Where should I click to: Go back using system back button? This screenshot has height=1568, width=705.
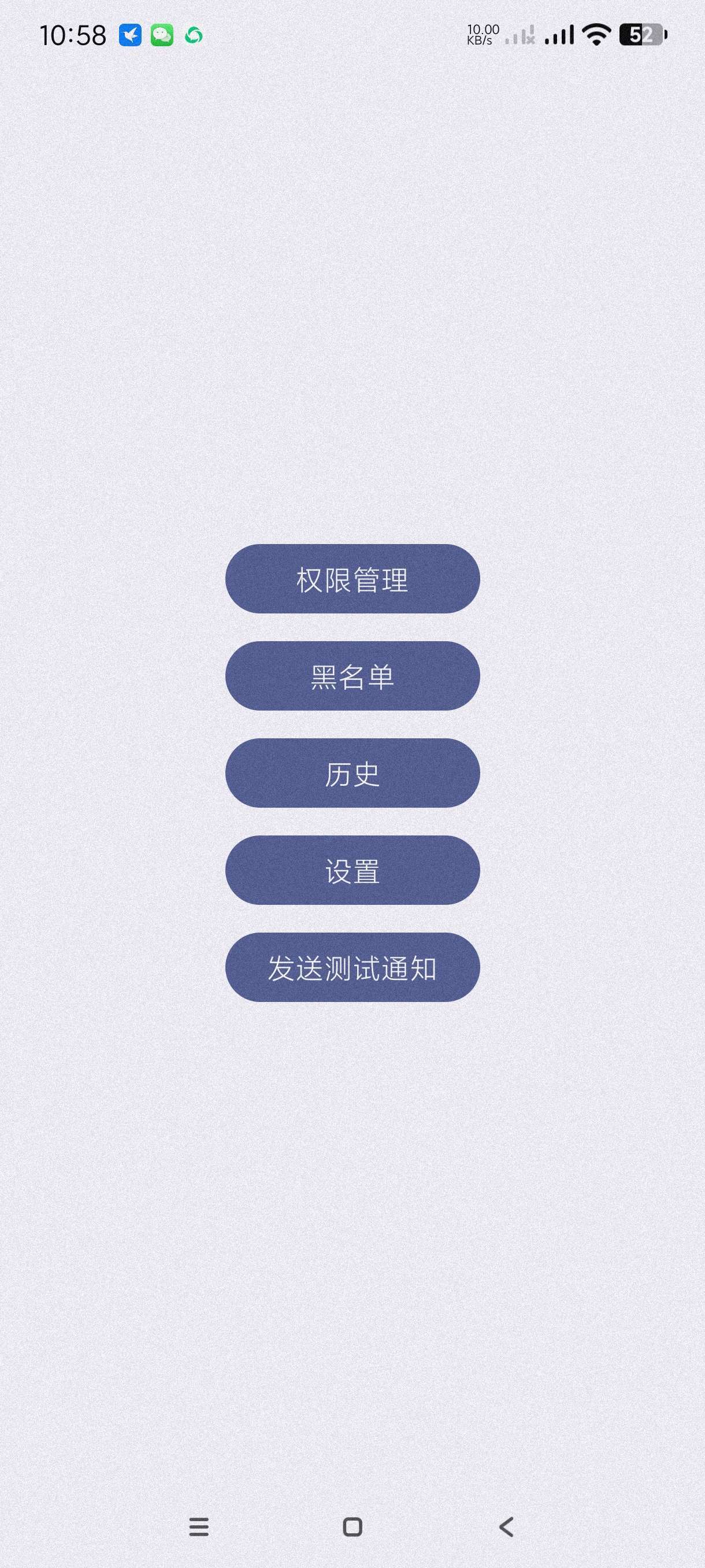tap(506, 1526)
